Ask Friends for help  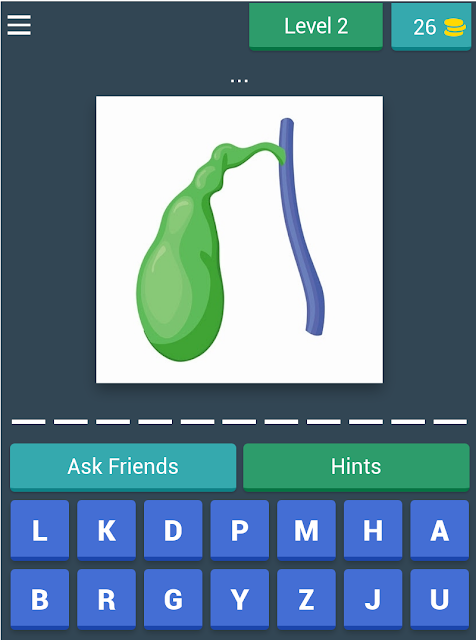[123, 467]
